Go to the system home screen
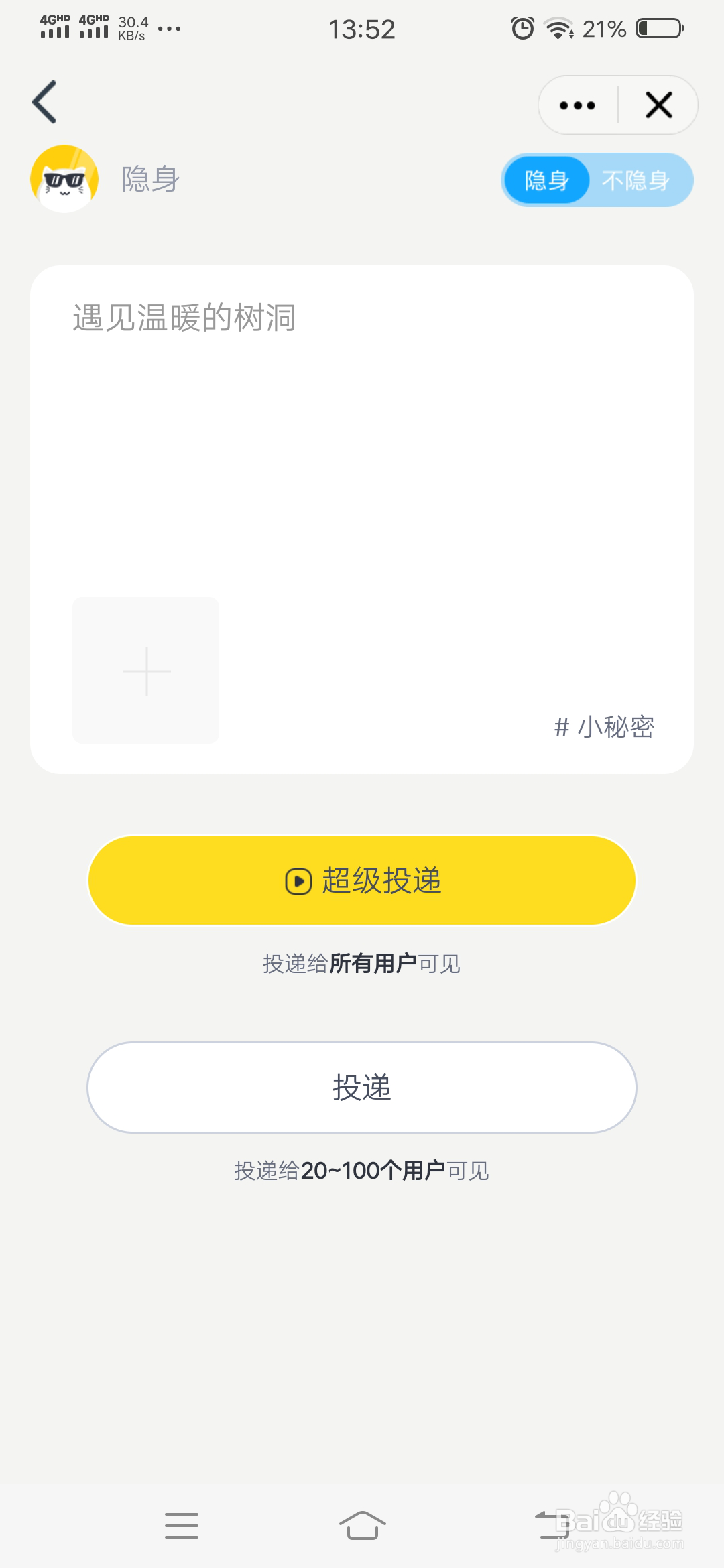724x1568 pixels. coord(362,1526)
